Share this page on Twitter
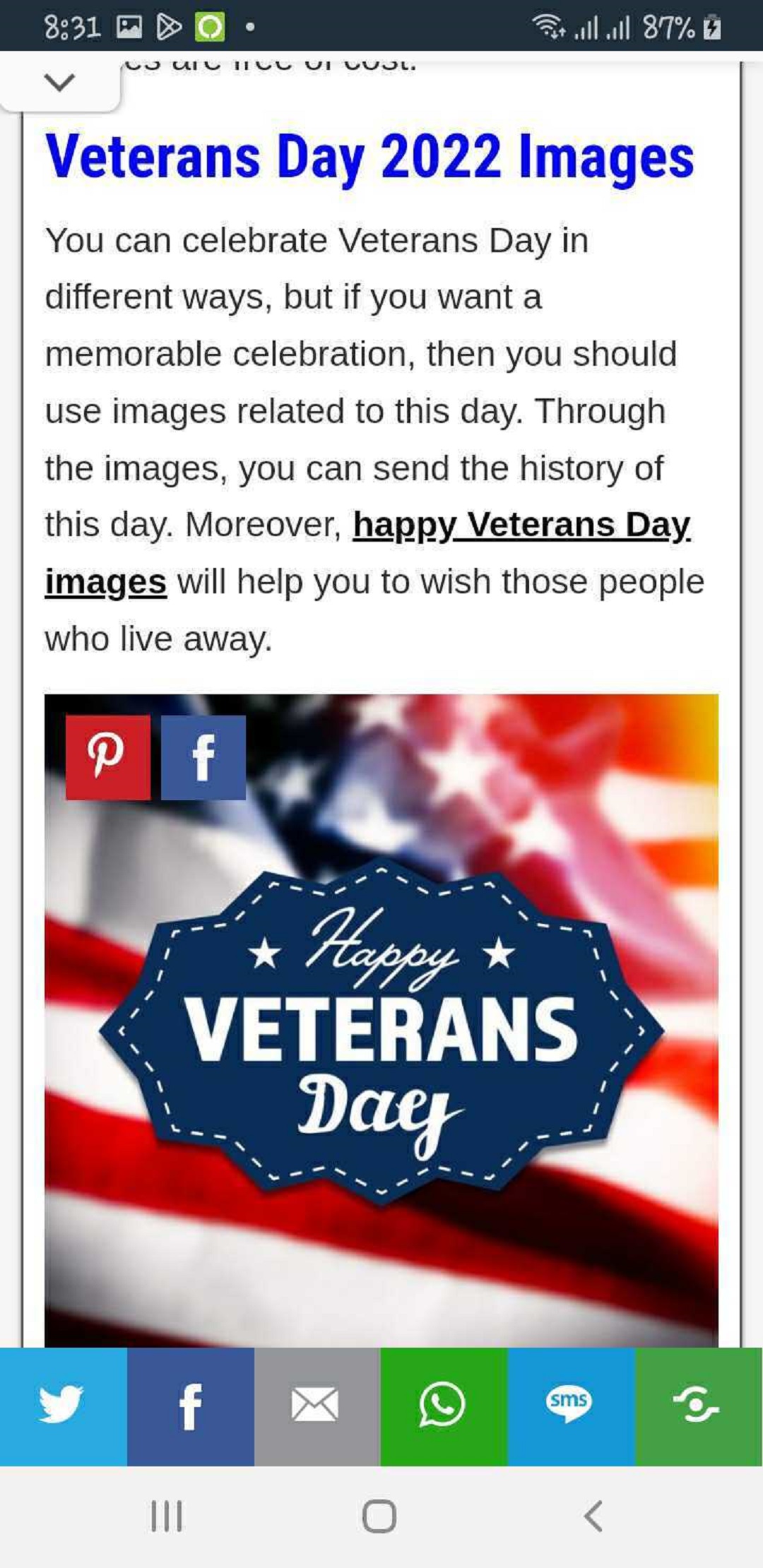 coord(63,1406)
